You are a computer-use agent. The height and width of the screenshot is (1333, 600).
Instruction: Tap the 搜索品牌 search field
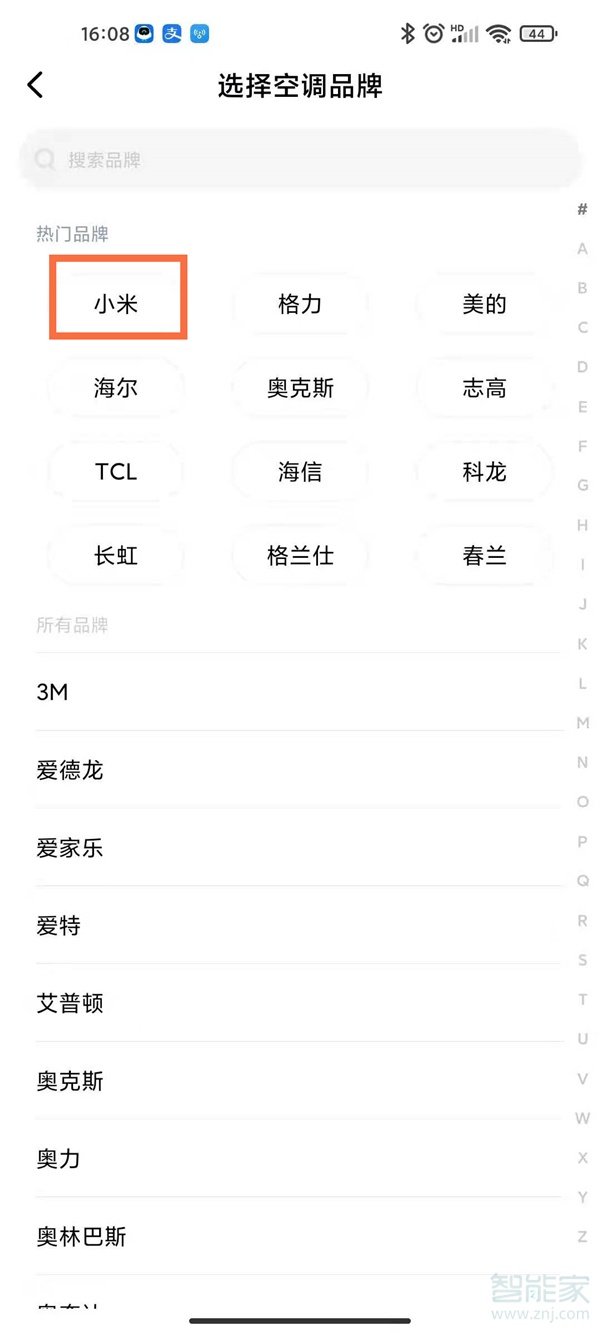300,160
